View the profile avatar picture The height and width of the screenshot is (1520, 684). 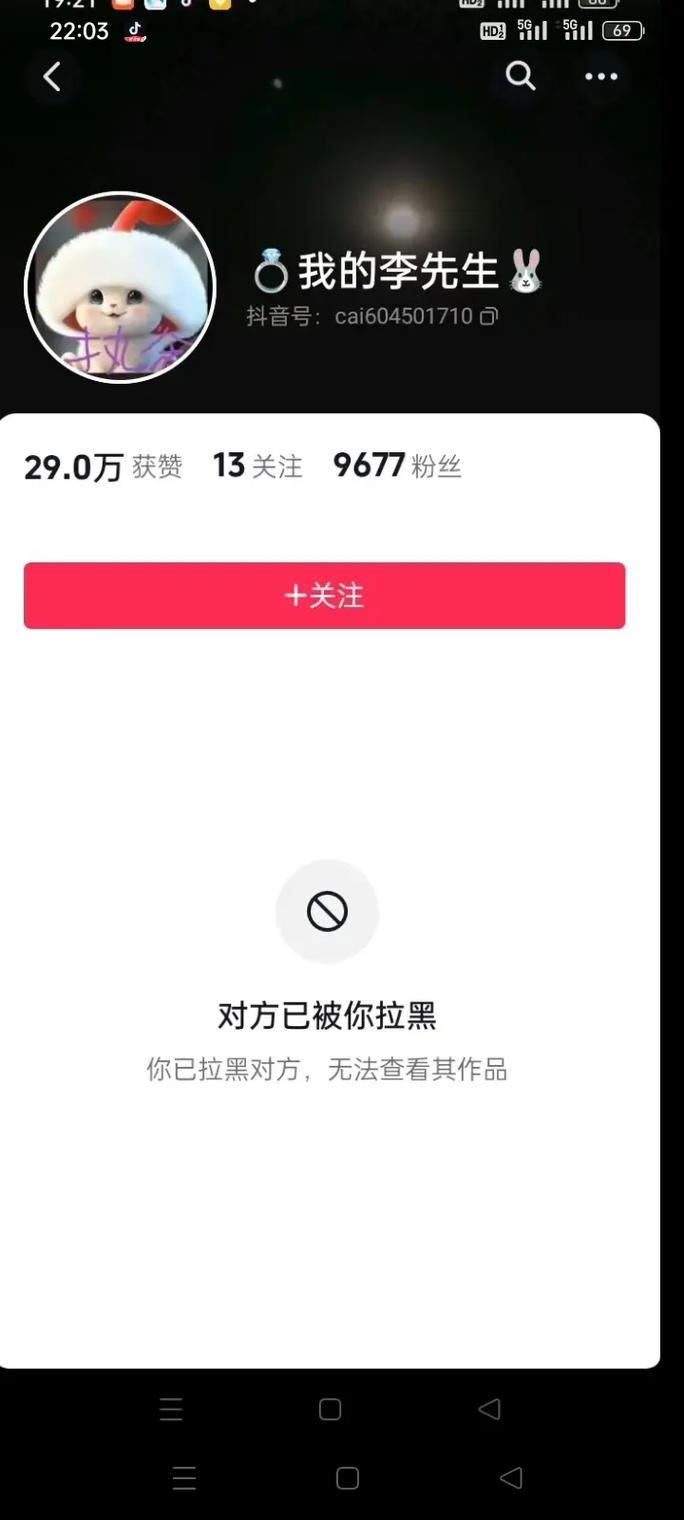[x=120, y=287]
